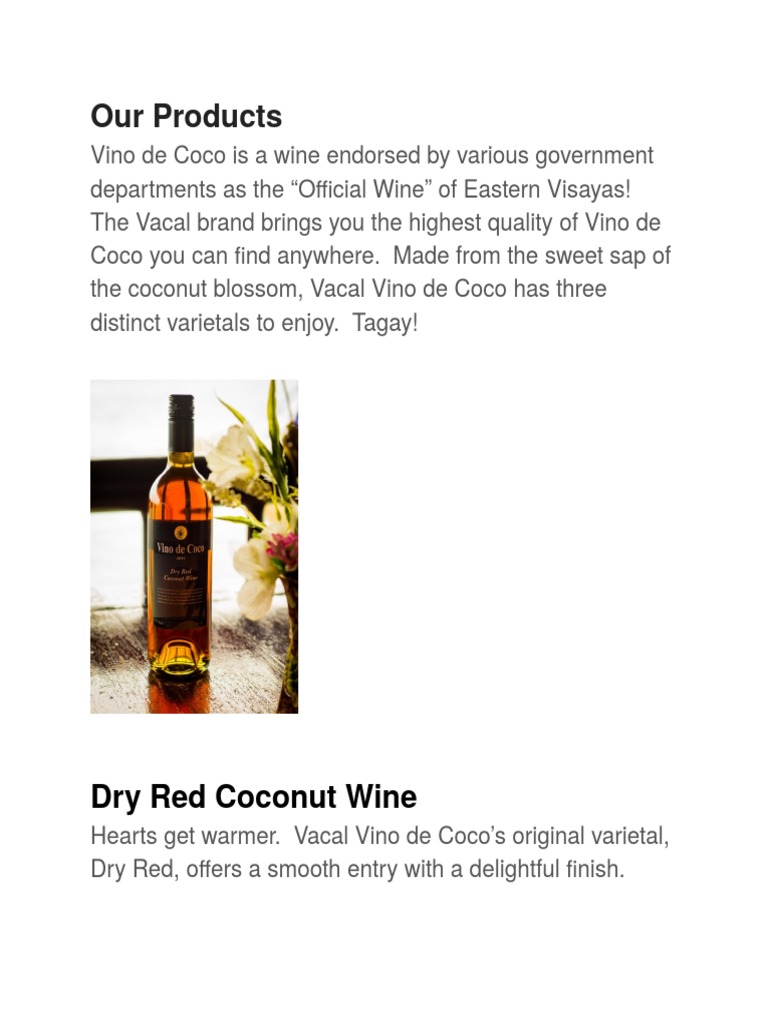Open the Dry Red wine bottle image
768x1024 pixels.
click(x=194, y=546)
